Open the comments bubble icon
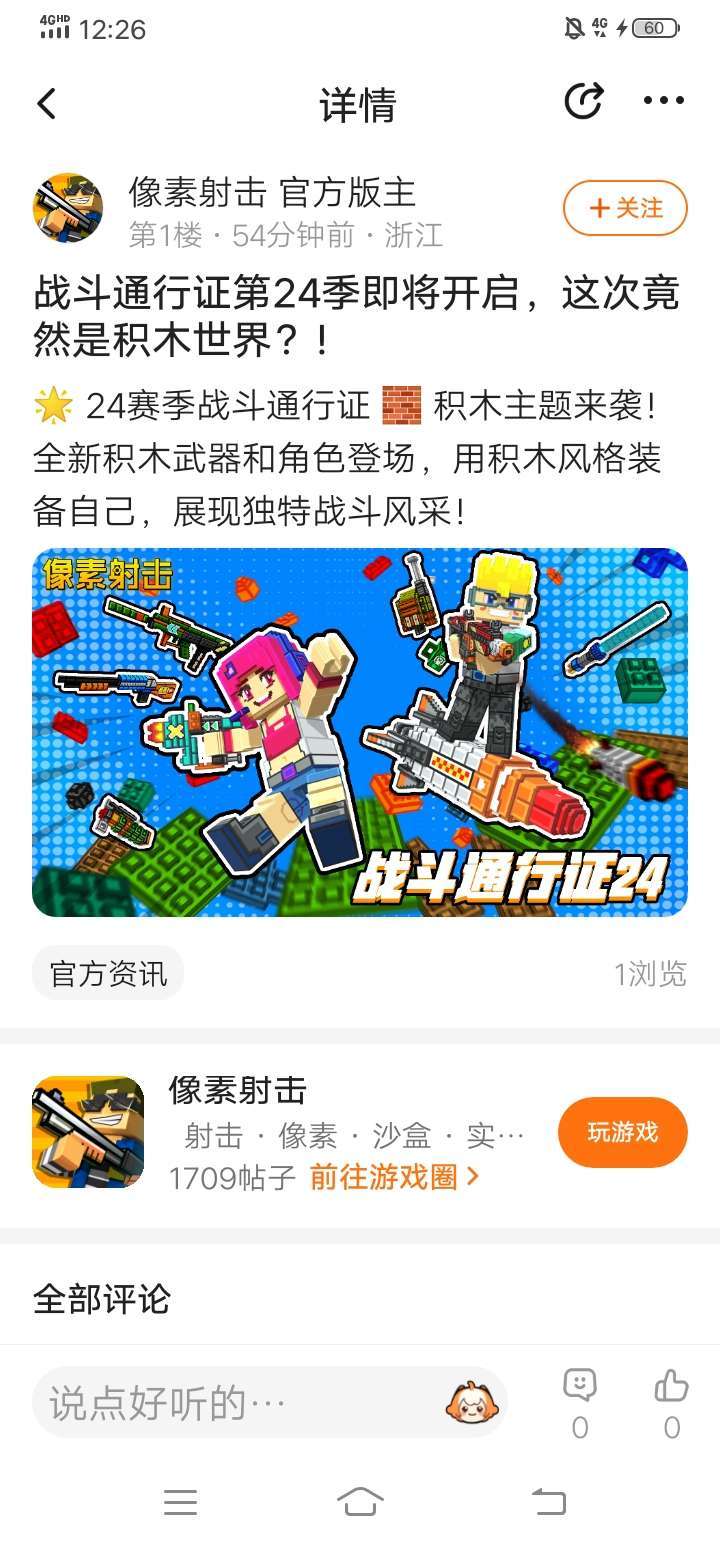 coord(580,1386)
